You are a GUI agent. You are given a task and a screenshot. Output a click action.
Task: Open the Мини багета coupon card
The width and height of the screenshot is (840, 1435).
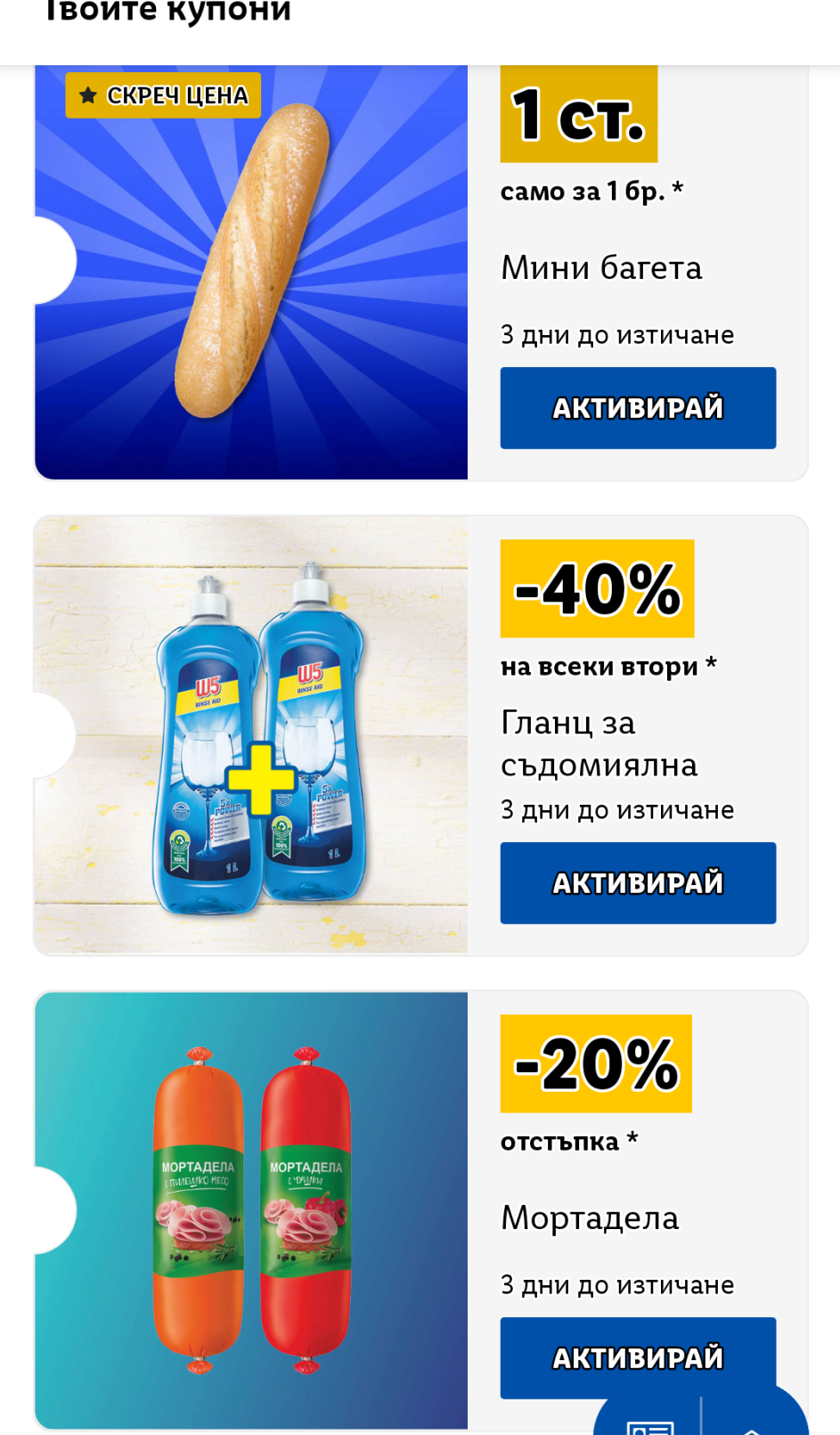251,272
